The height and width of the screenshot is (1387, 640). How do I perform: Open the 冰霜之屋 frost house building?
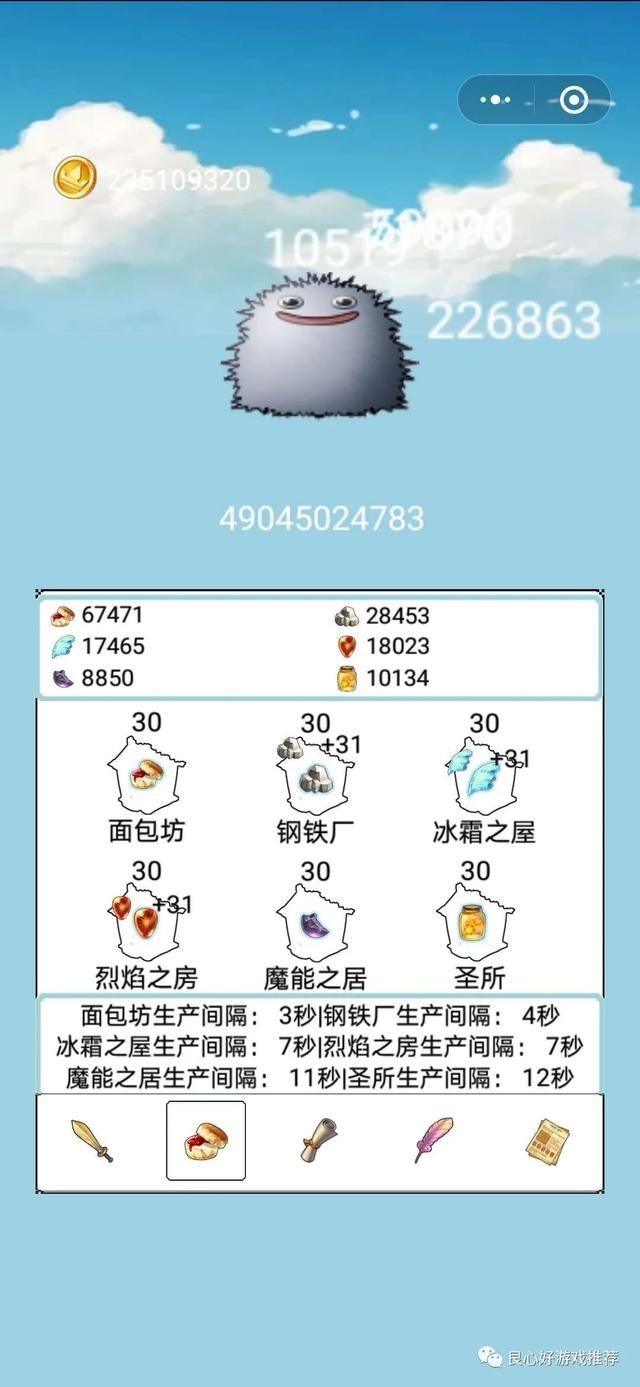484,777
